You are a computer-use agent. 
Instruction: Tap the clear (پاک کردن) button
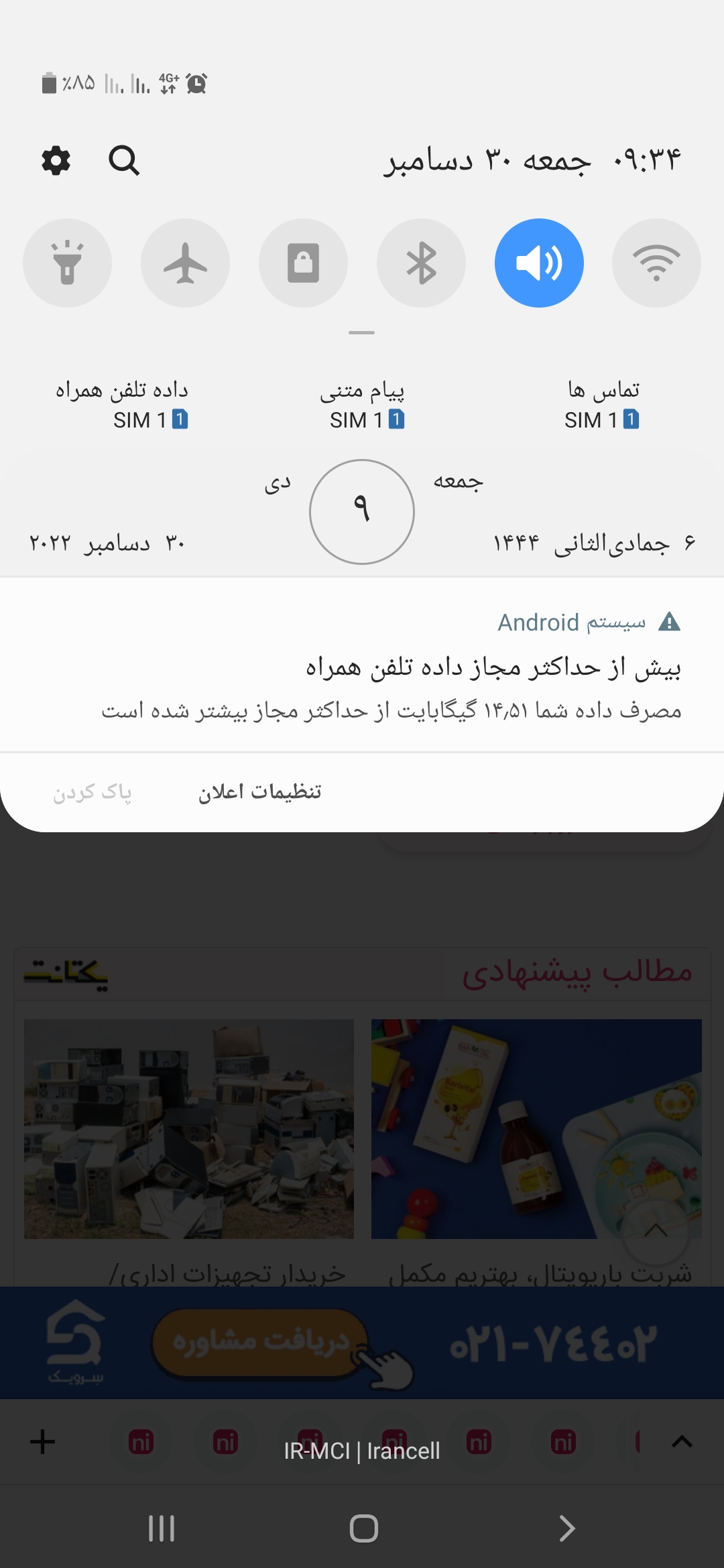93,792
